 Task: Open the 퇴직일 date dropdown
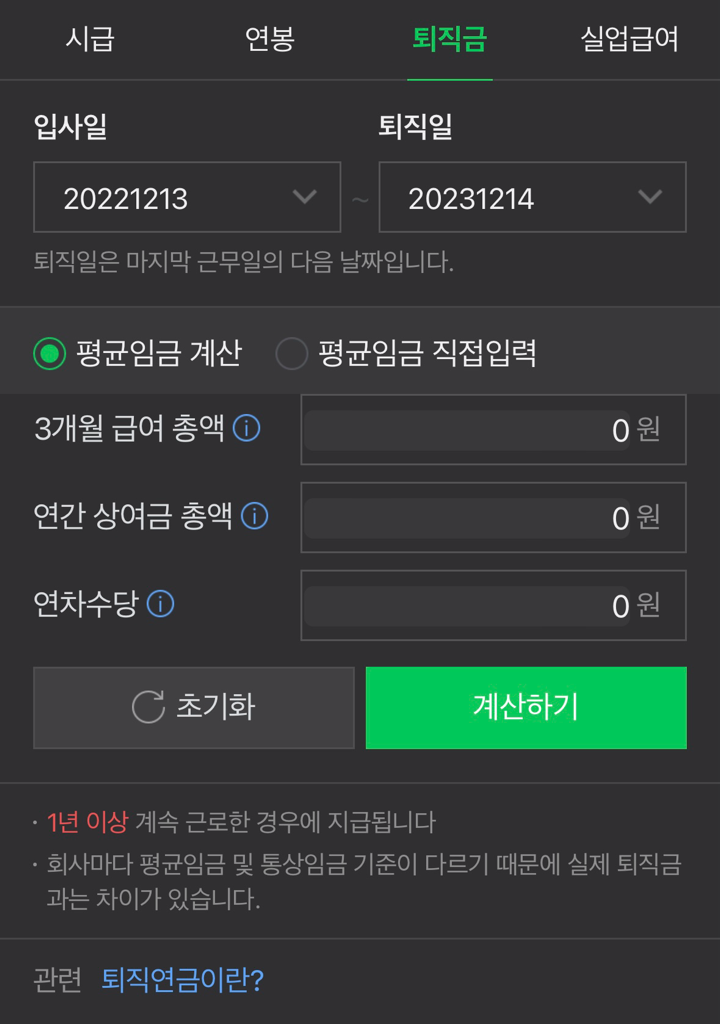[532, 198]
